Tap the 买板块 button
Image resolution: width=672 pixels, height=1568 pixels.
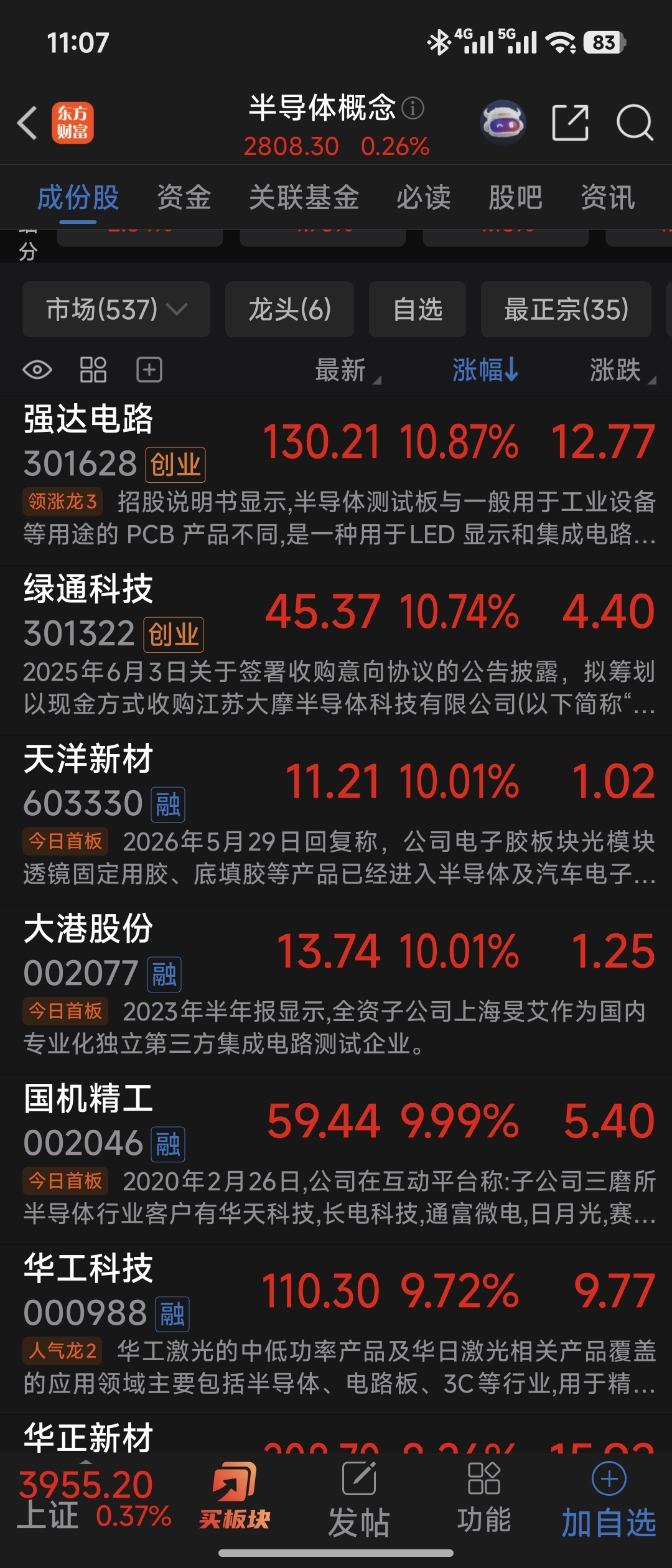click(x=235, y=1496)
